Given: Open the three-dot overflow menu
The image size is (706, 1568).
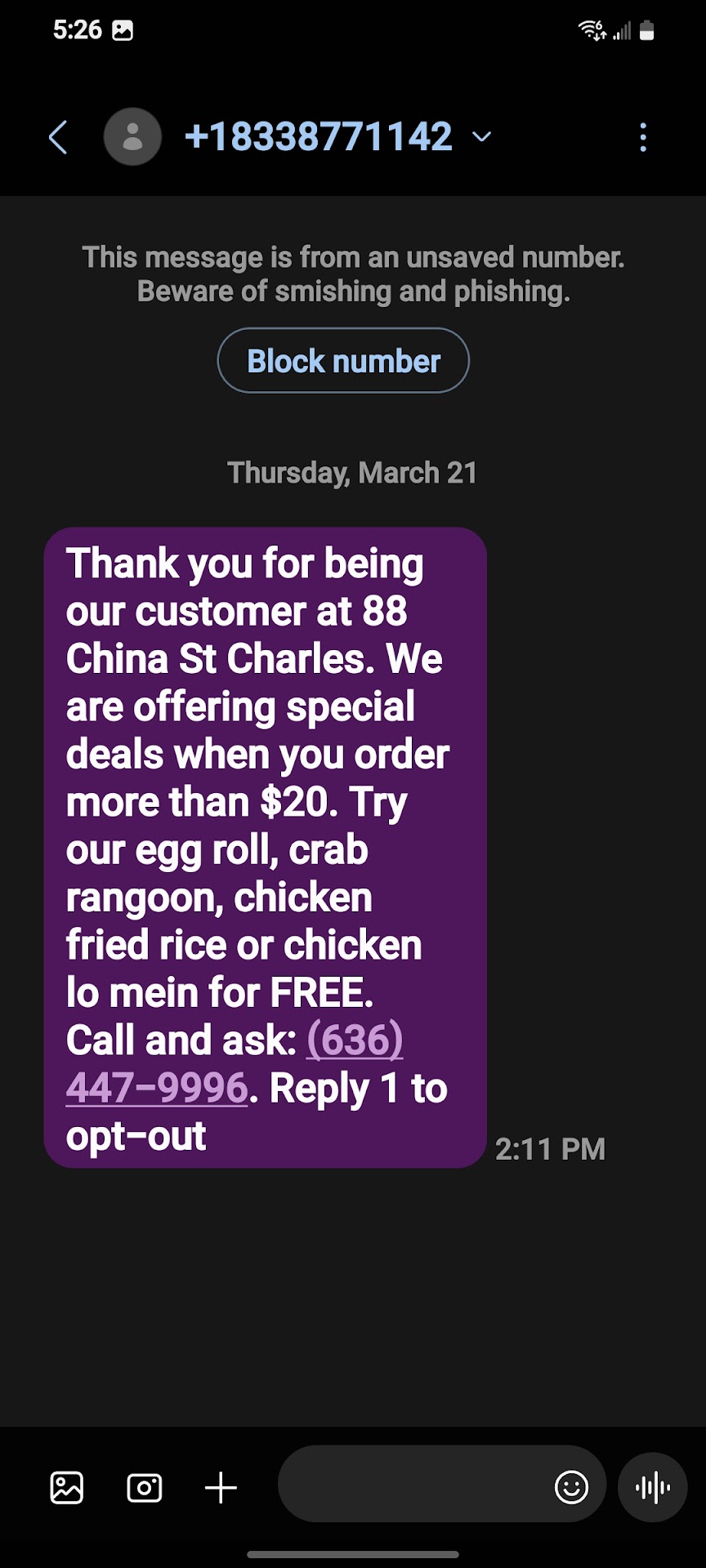Looking at the screenshot, I should point(643,137).
